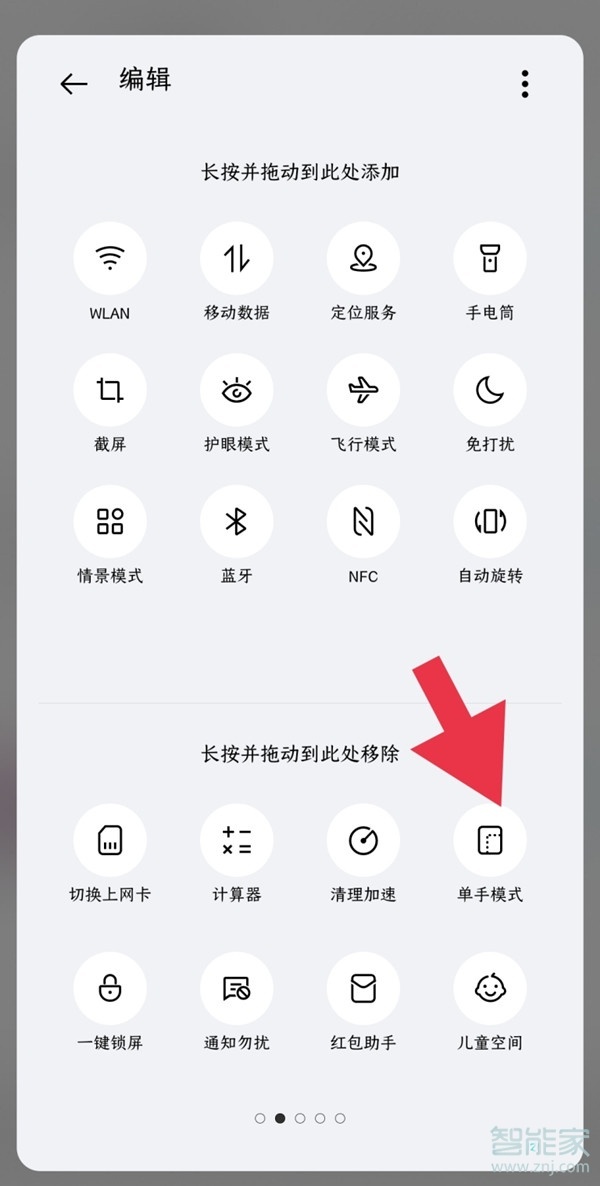Tap the 情景模式 tile
Image resolution: width=600 pixels, height=1186 pixels.
pyautogui.click(x=110, y=522)
